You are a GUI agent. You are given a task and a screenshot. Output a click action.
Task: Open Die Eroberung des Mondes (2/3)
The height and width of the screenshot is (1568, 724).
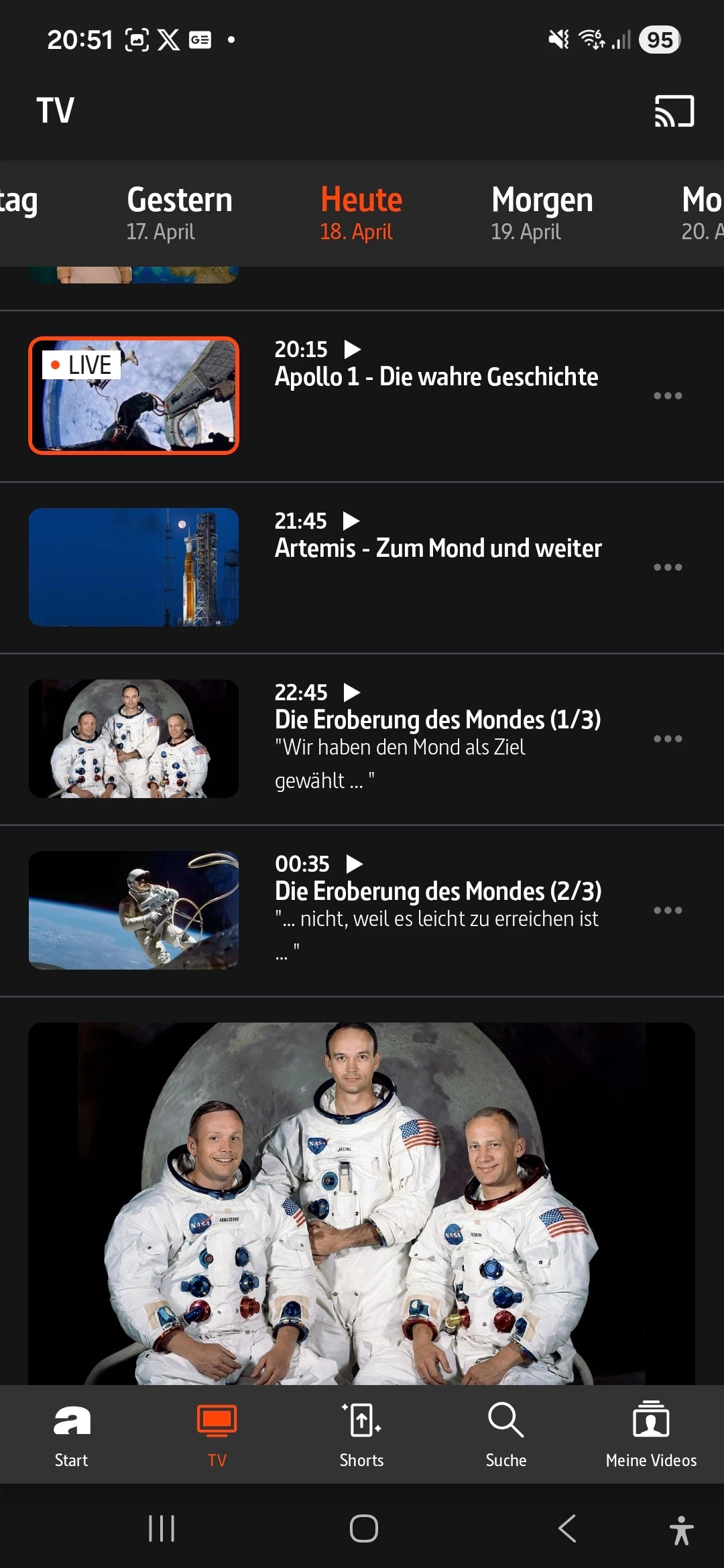click(x=437, y=891)
